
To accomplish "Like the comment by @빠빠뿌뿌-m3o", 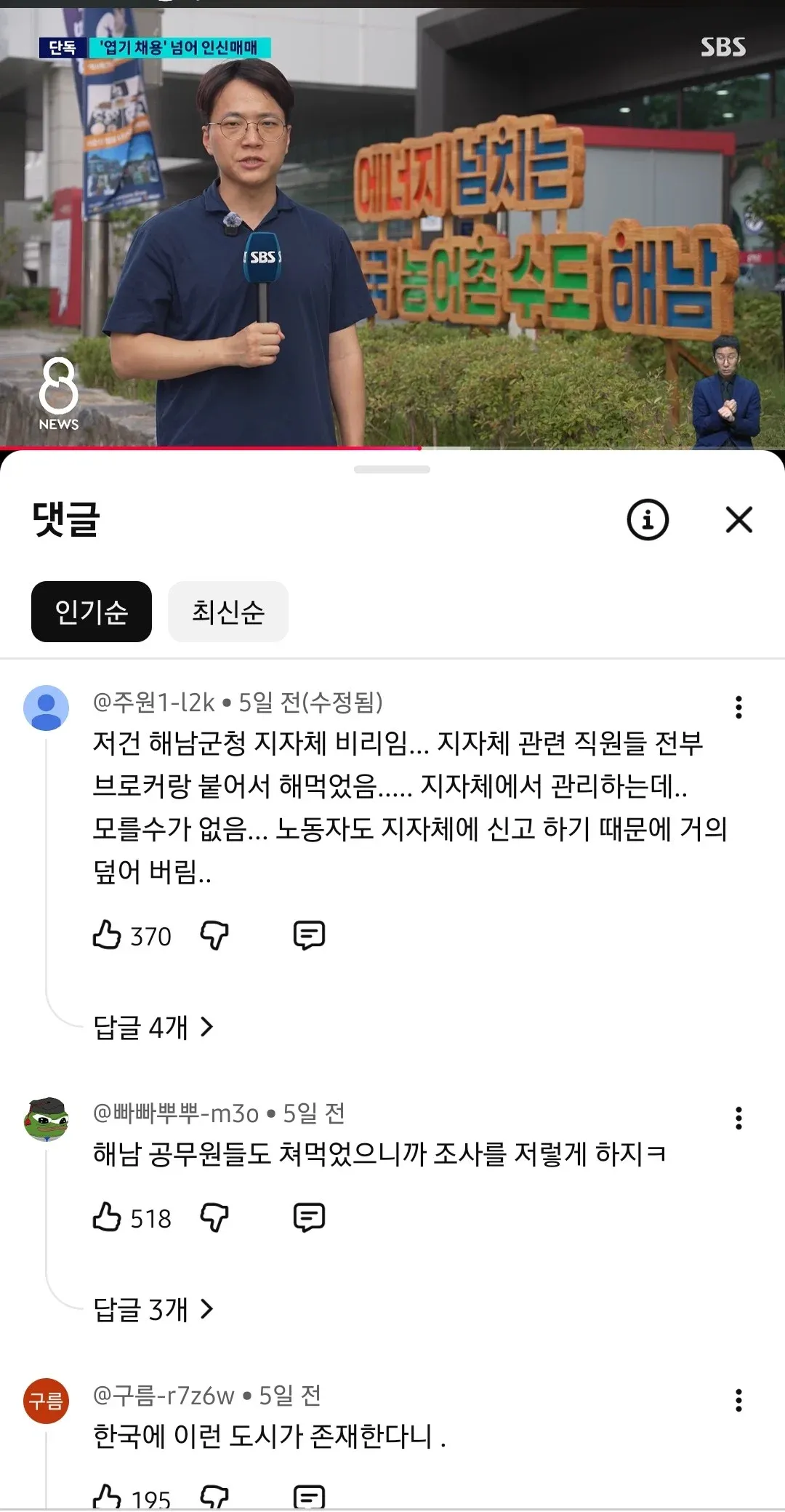I will point(107,1217).
